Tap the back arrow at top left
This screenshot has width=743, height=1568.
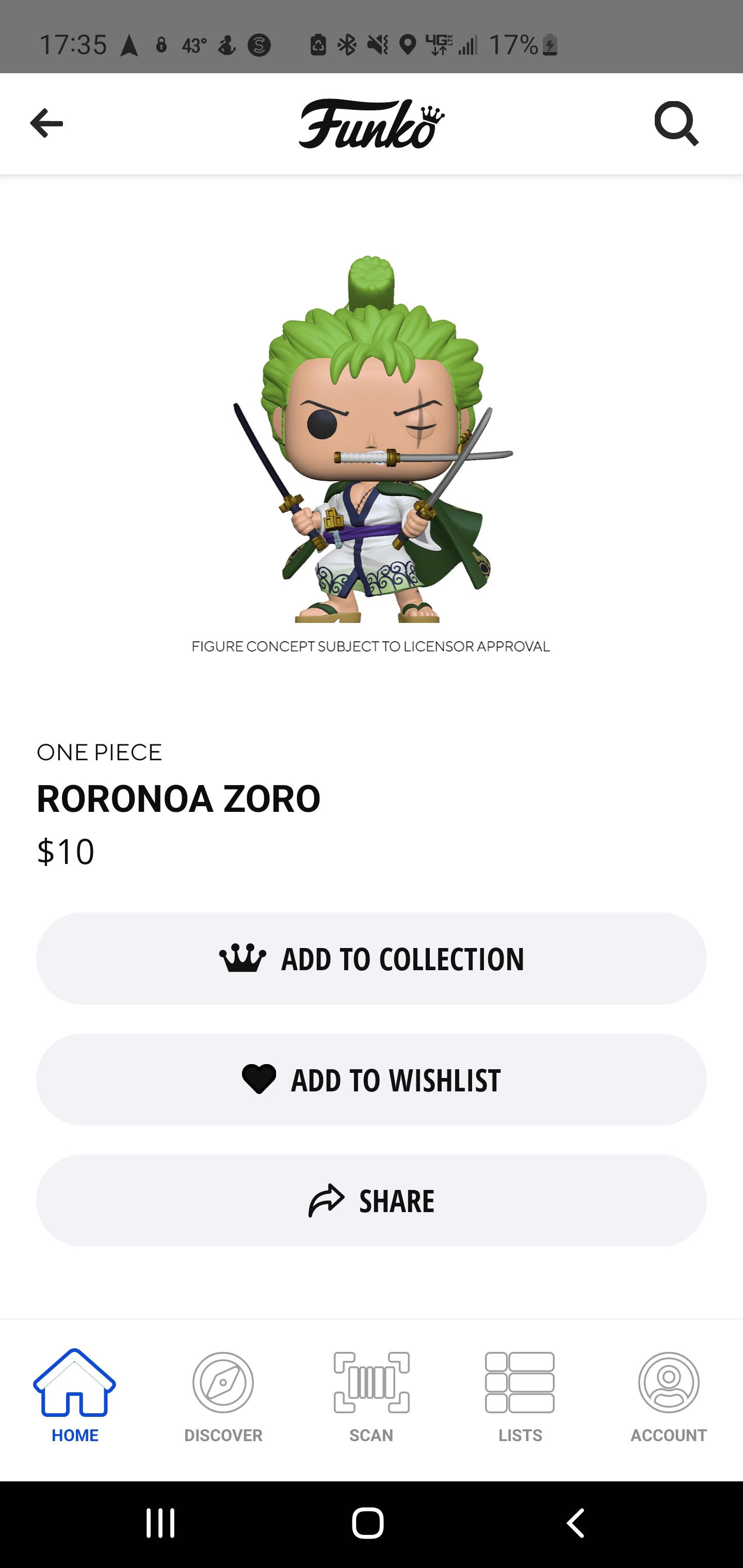pos(46,123)
